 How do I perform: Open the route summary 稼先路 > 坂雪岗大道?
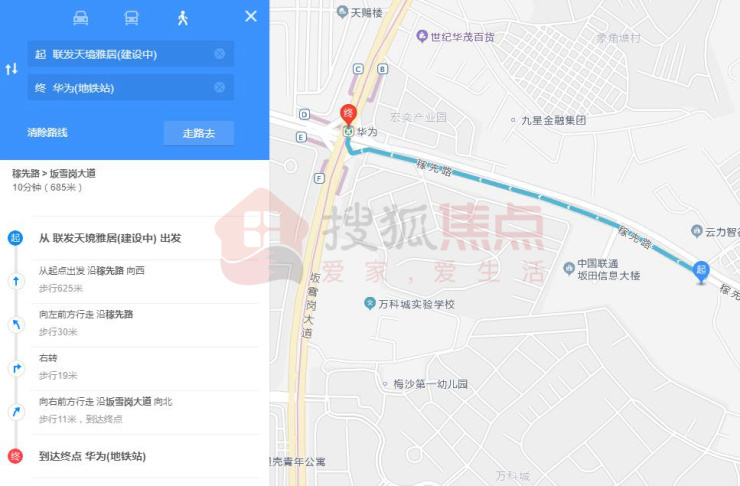pyautogui.click(x=54, y=174)
